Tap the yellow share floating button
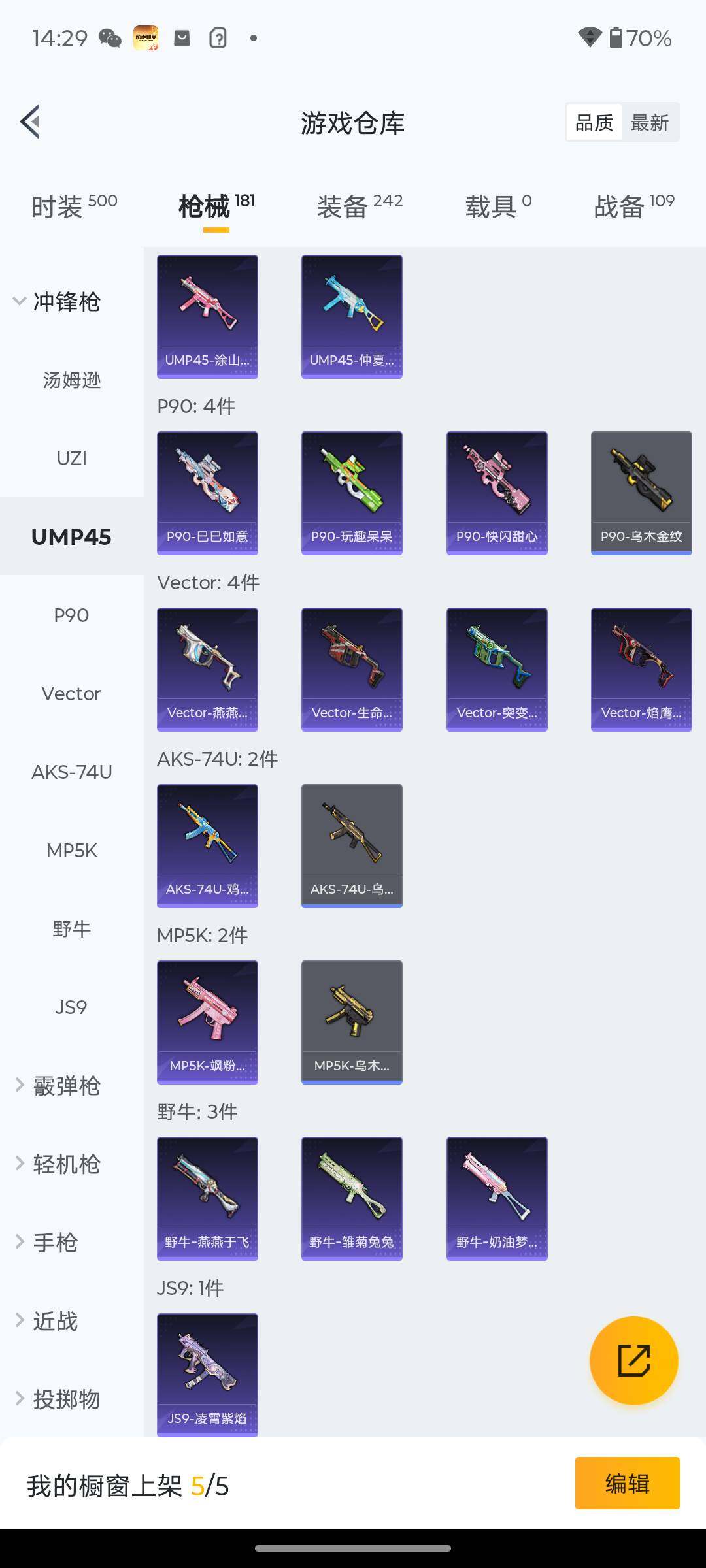Screen dimensions: 706x1568 coord(633,1360)
